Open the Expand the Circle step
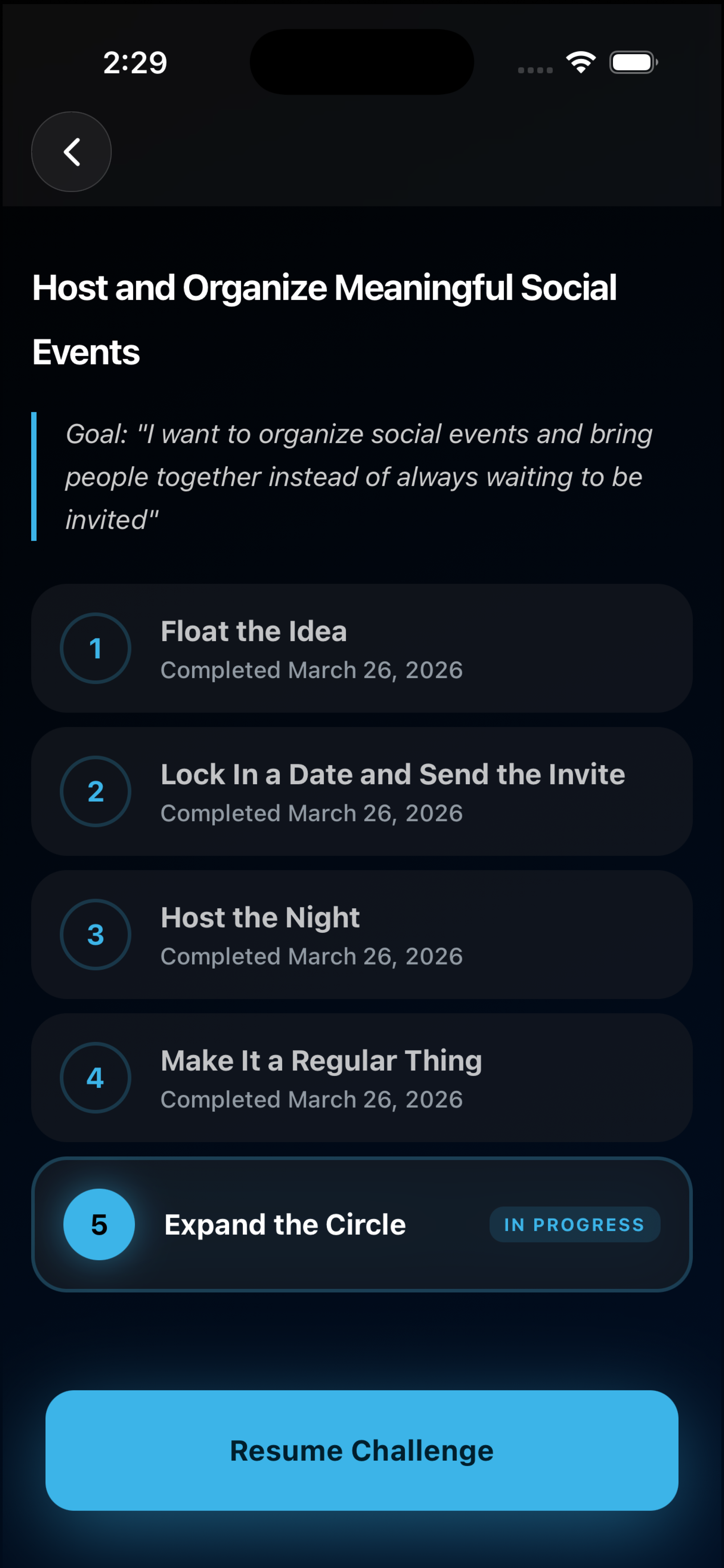 point(361,1224)
